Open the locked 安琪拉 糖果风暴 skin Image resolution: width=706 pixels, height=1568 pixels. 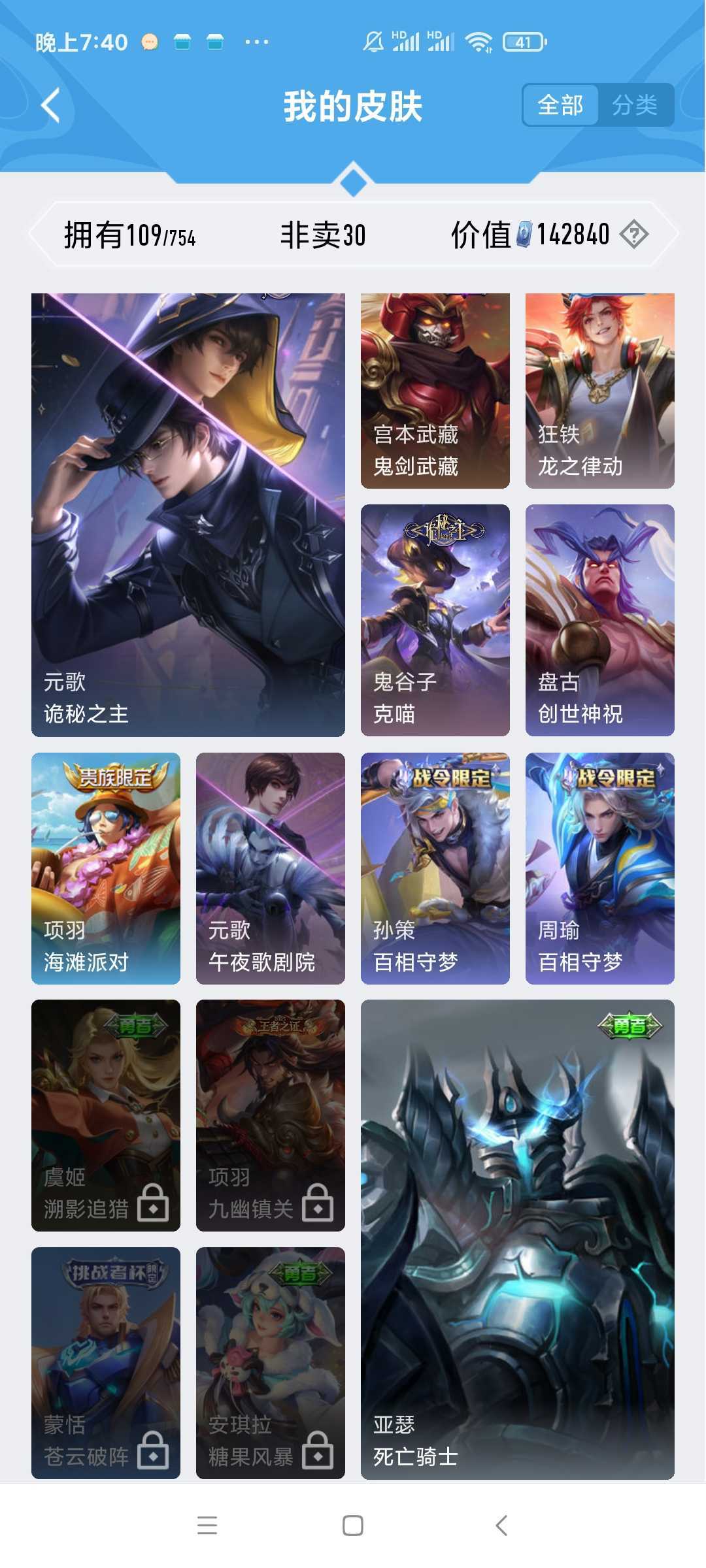coord(270,1362)
